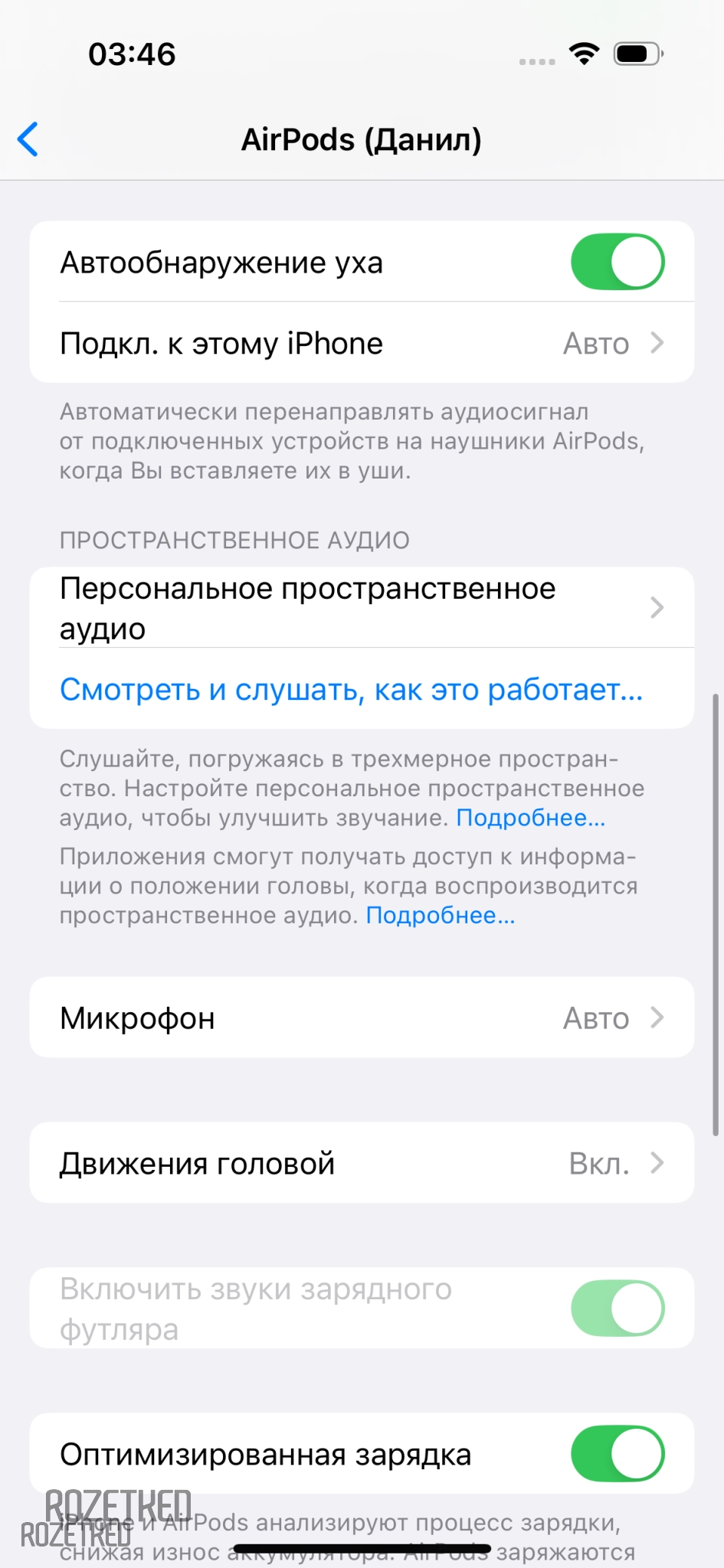Open the Микрофон setting
724x1568 pixels.
362,1018
